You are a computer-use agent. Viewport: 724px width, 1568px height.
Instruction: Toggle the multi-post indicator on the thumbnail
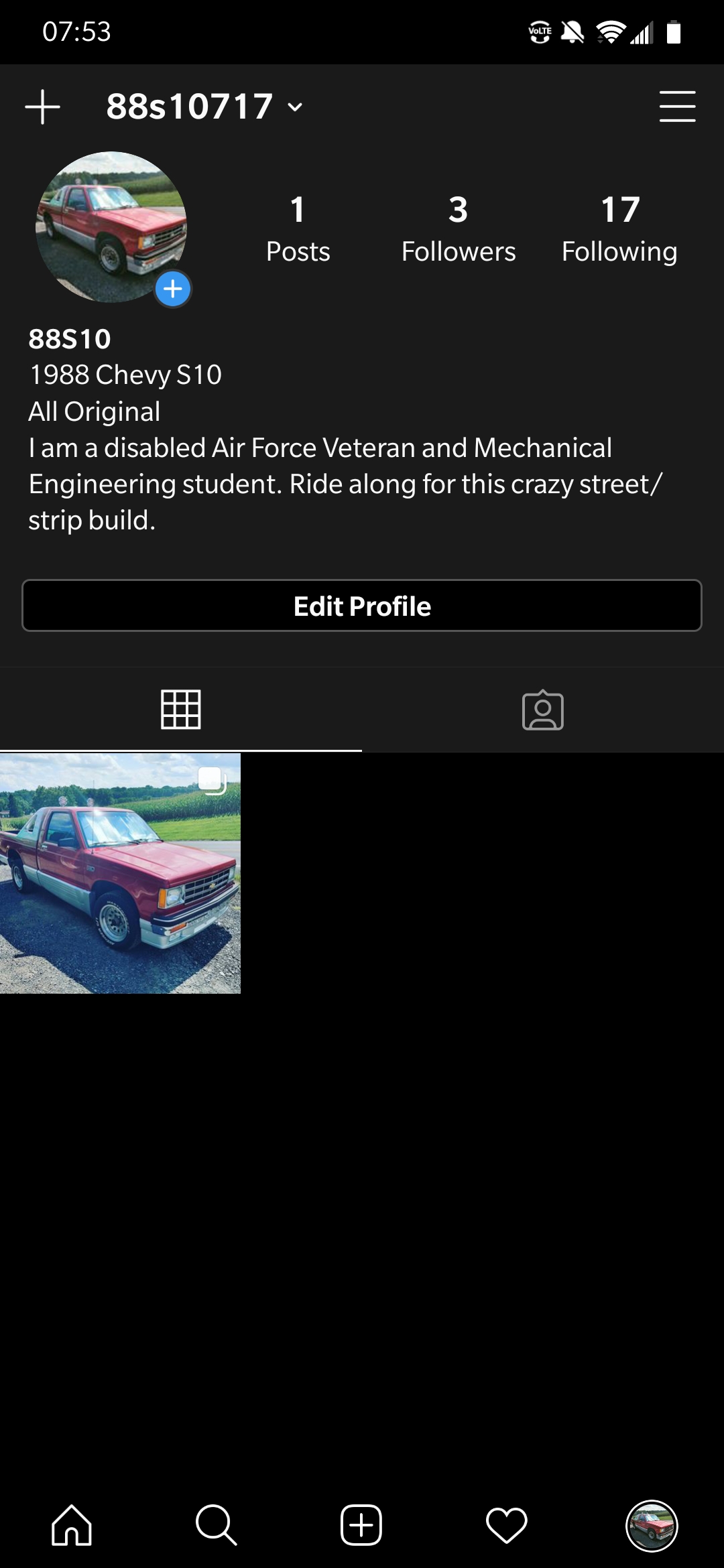click(212, 781)
